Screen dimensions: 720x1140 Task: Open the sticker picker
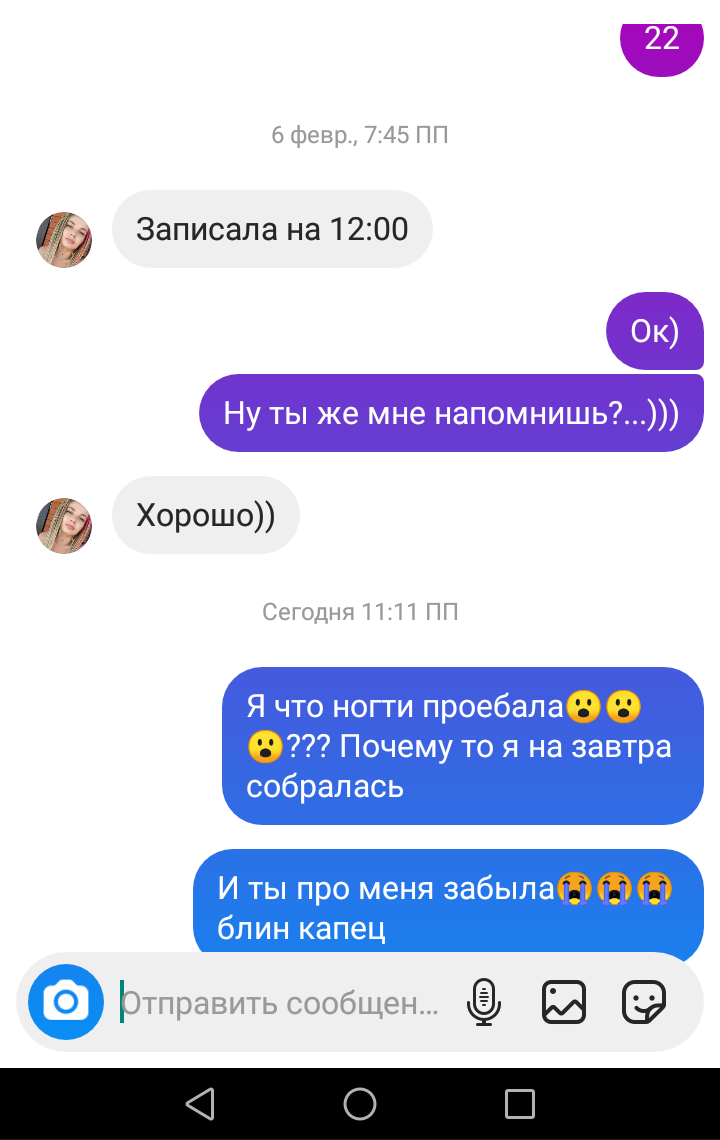643,1002
